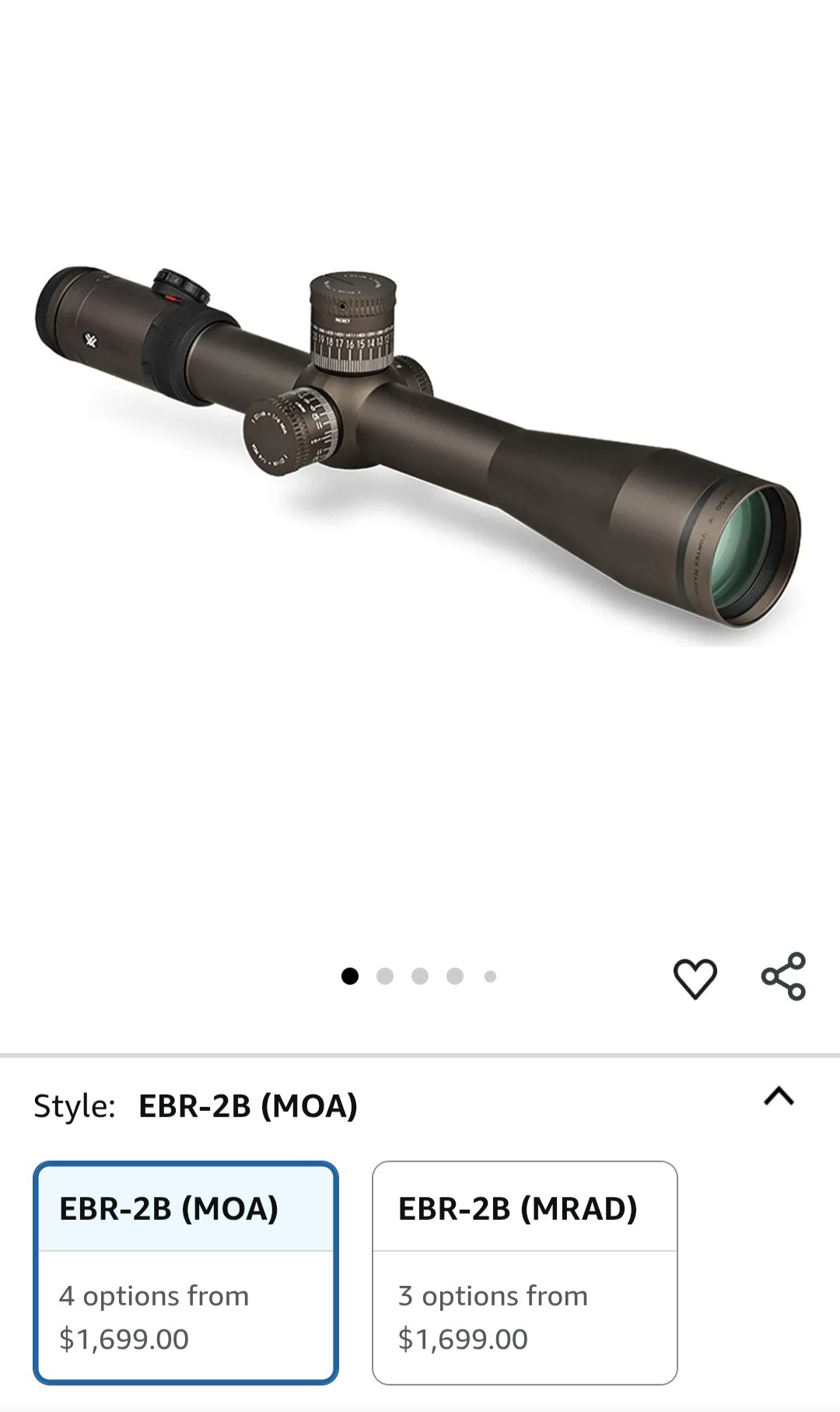
Task: Jump to the second image dot
Action: tap(385, 976)
